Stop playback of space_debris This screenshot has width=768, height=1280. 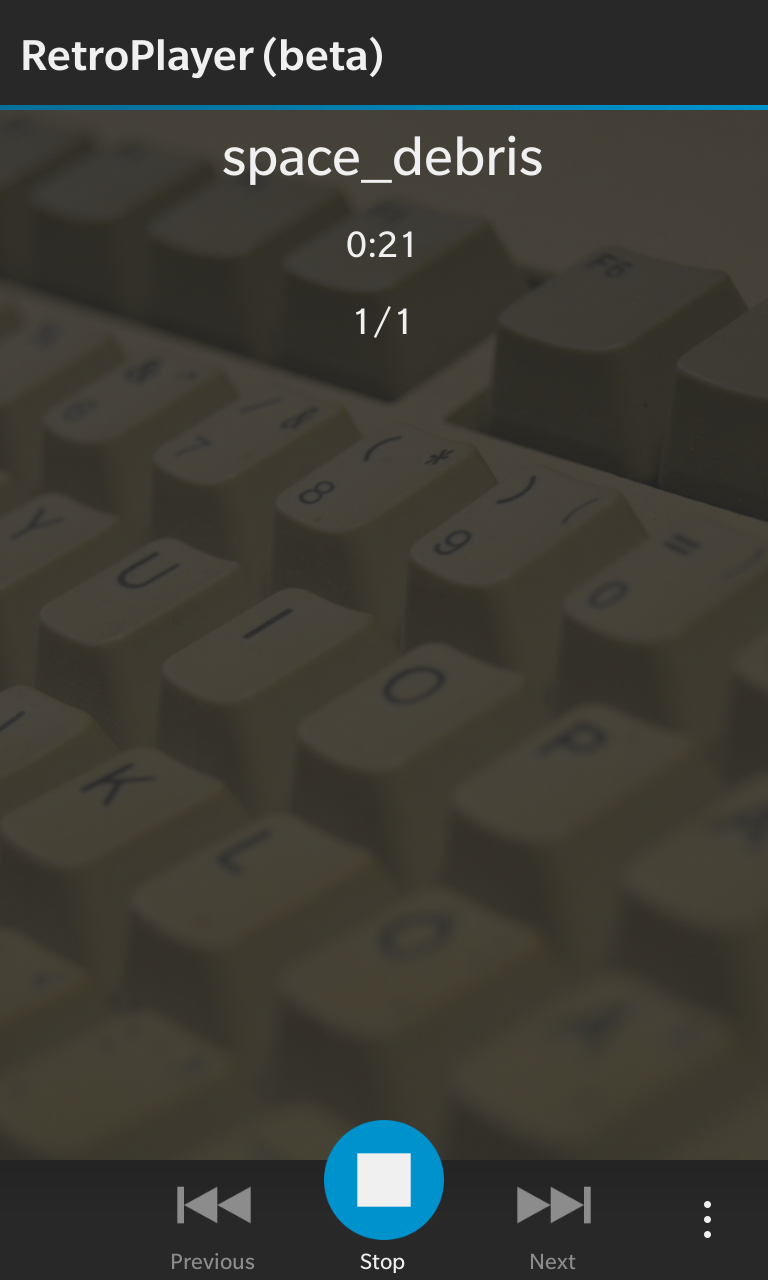[x=383, y=1181]
